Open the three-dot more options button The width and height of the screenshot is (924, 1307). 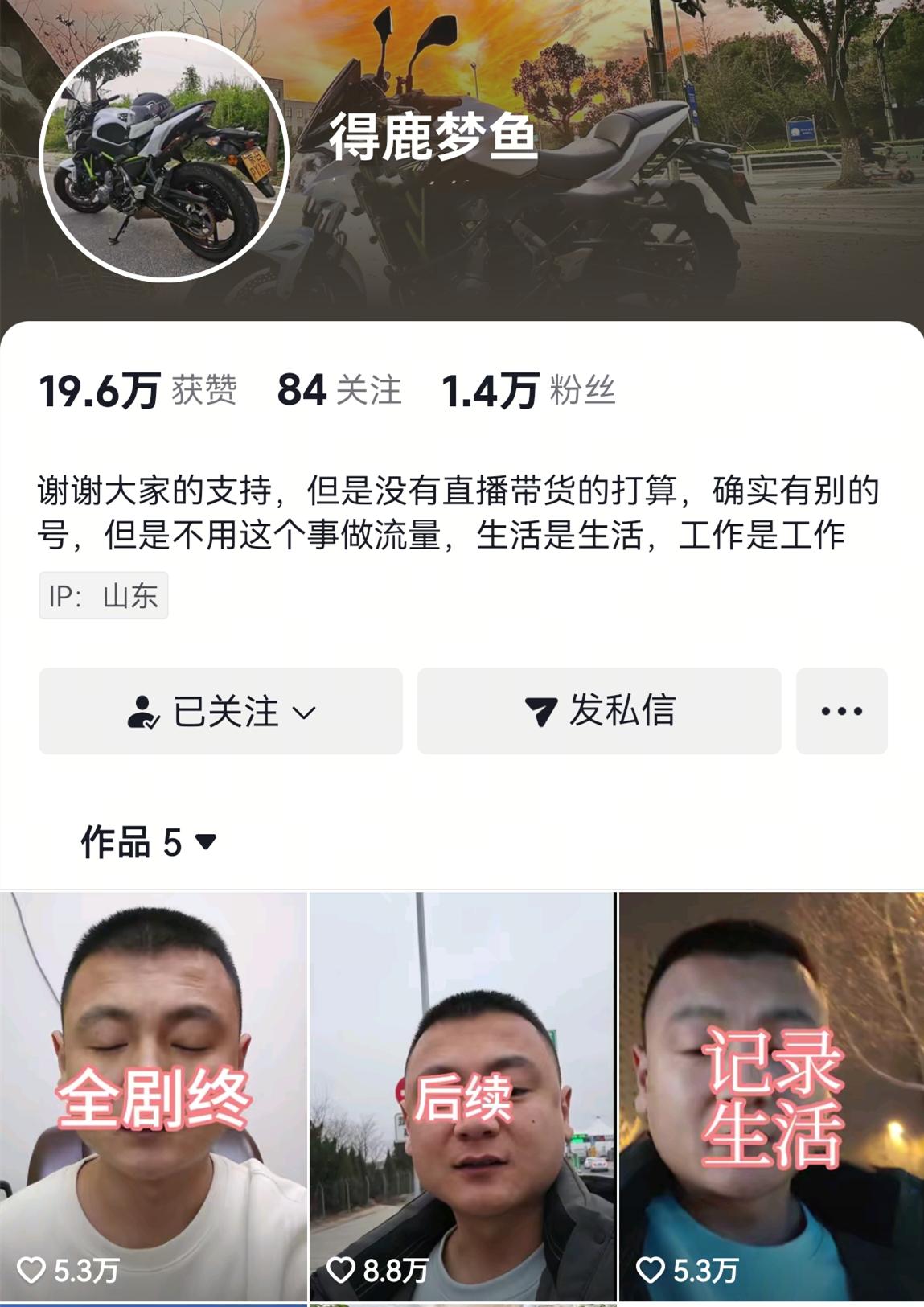coord(841,711)
